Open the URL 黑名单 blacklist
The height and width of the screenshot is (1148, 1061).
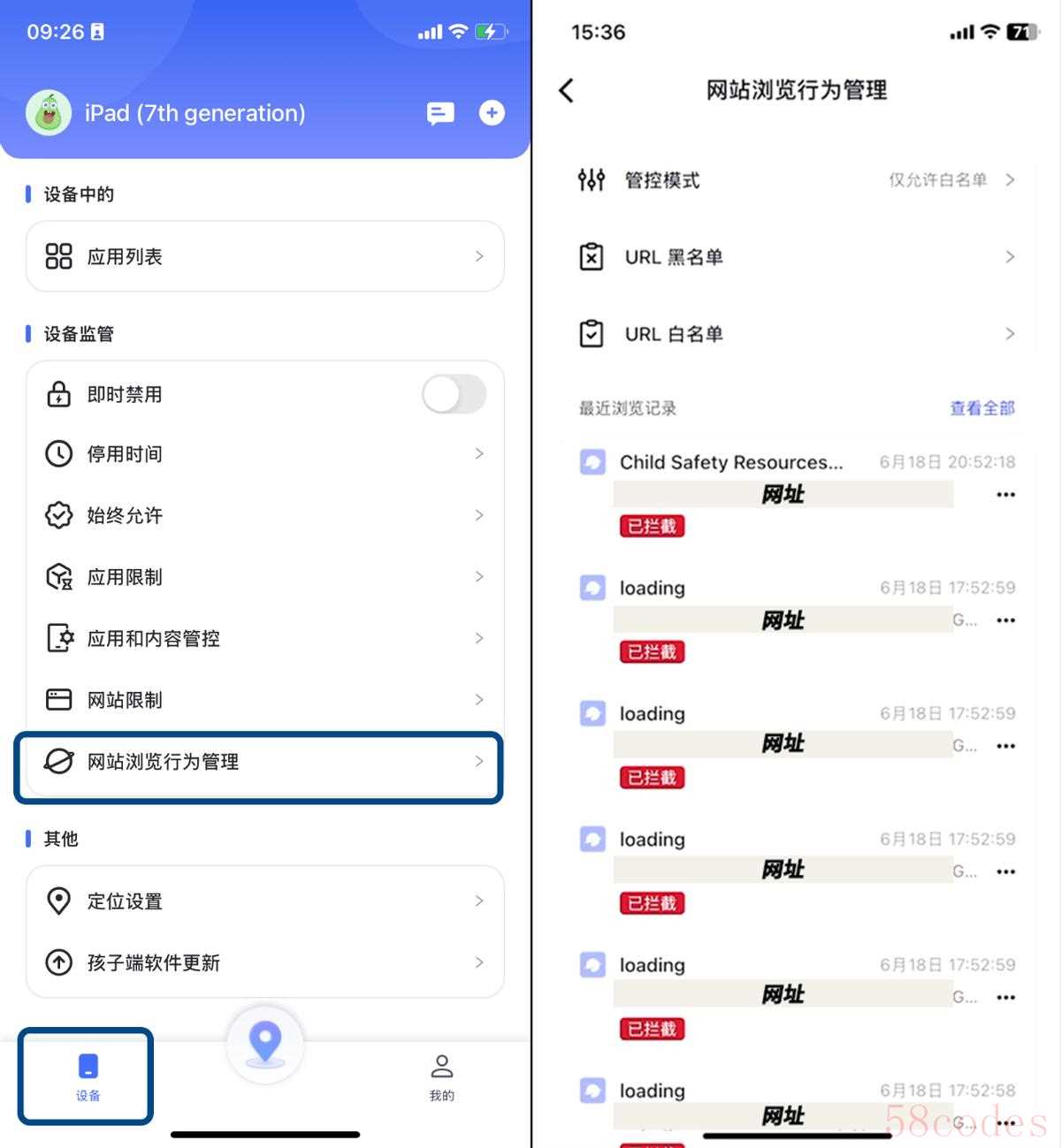tap(796, 257)
